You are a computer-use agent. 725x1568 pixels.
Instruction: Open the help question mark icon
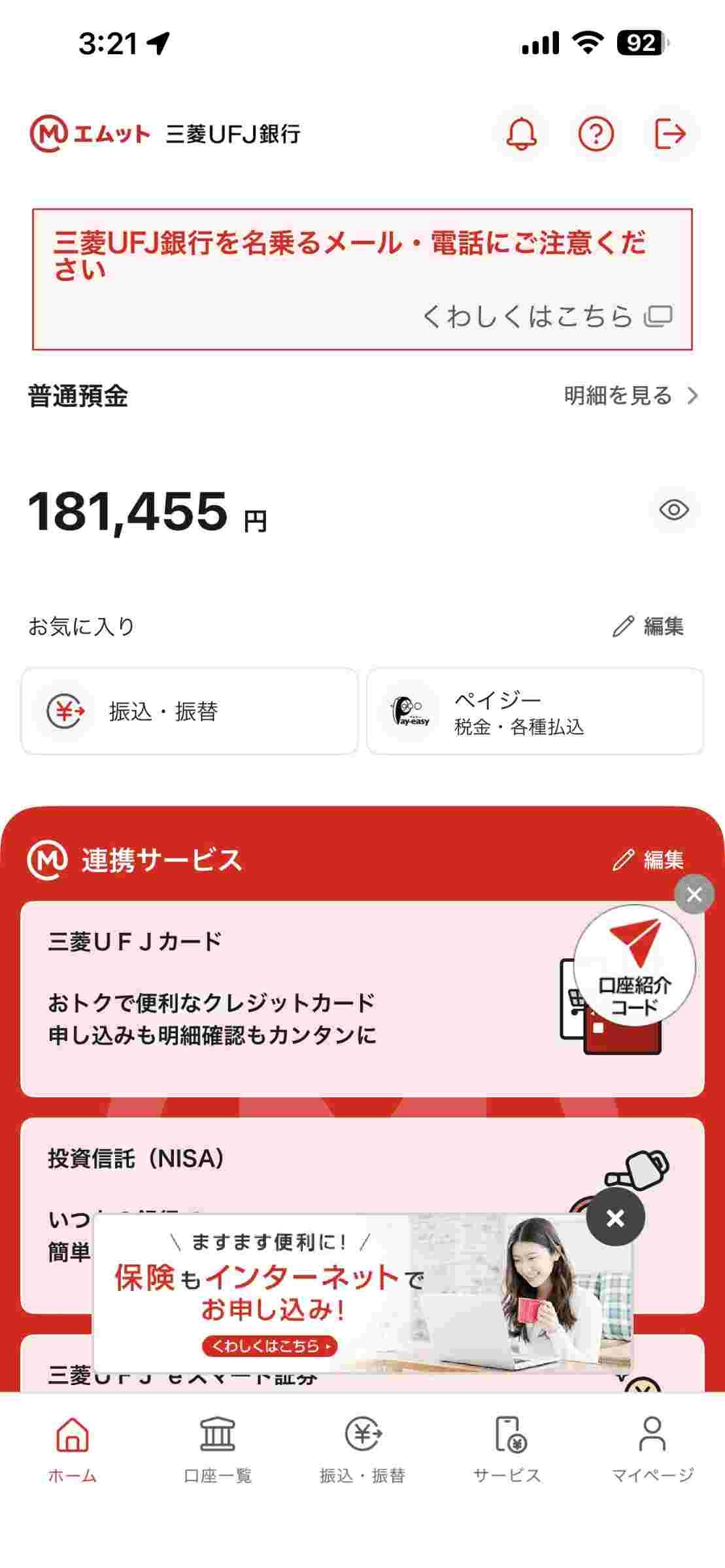coord(596,135)
